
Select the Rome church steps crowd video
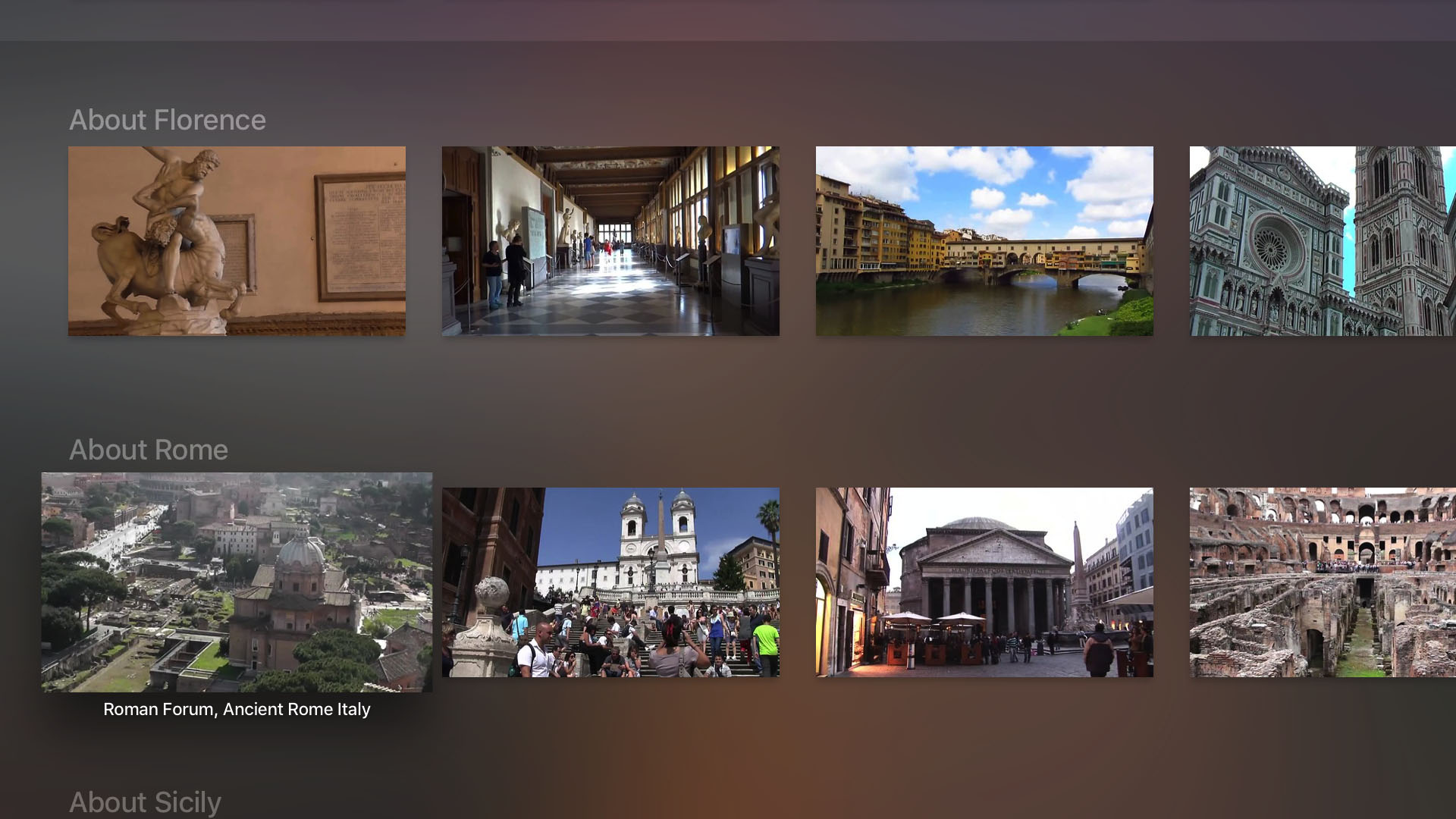(610, 582)
